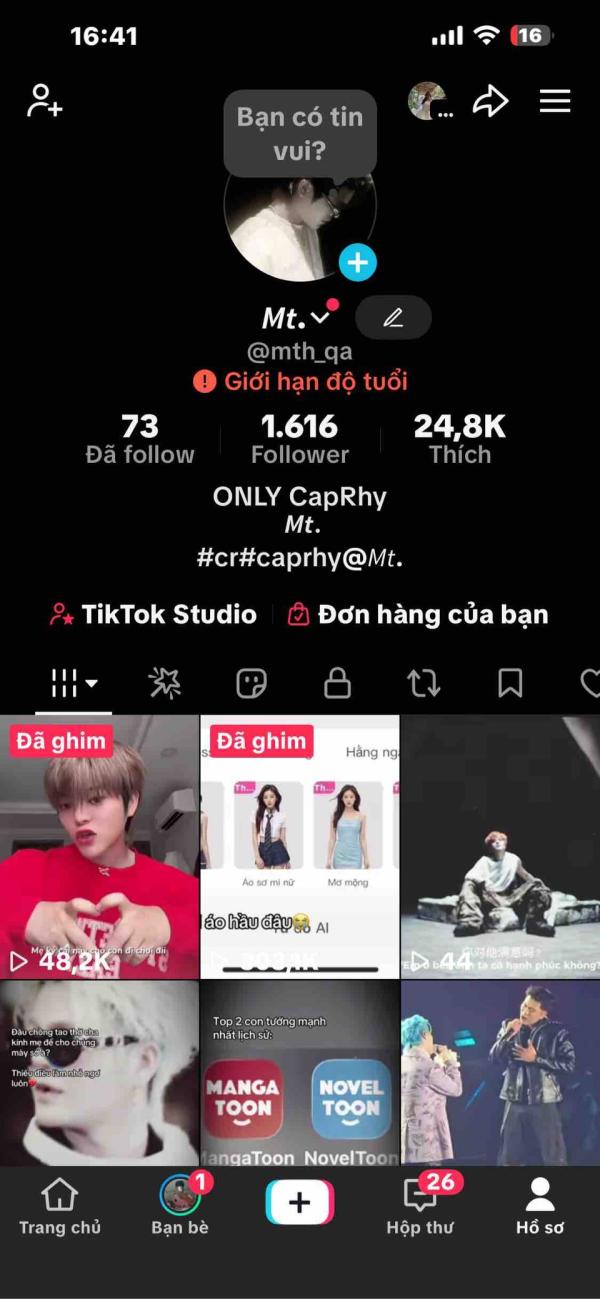View the 1.616 Follower list

click(x=300, y=440)
